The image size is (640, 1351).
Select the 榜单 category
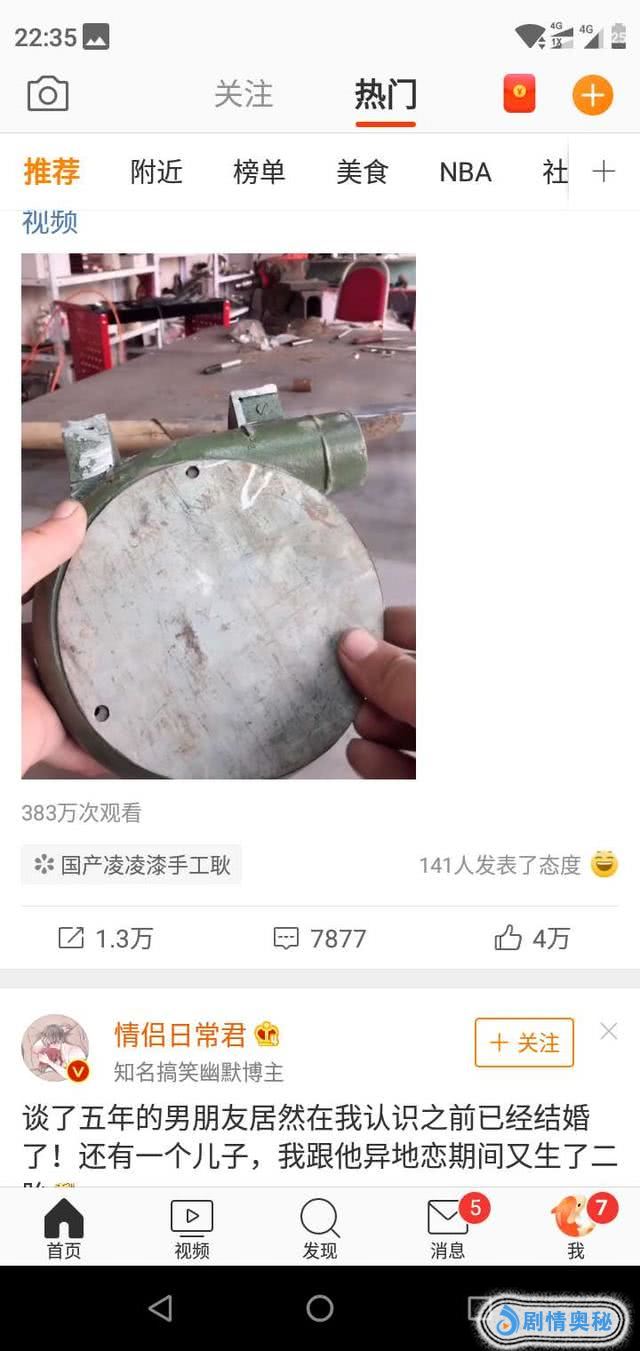click(x=259, y=172)
